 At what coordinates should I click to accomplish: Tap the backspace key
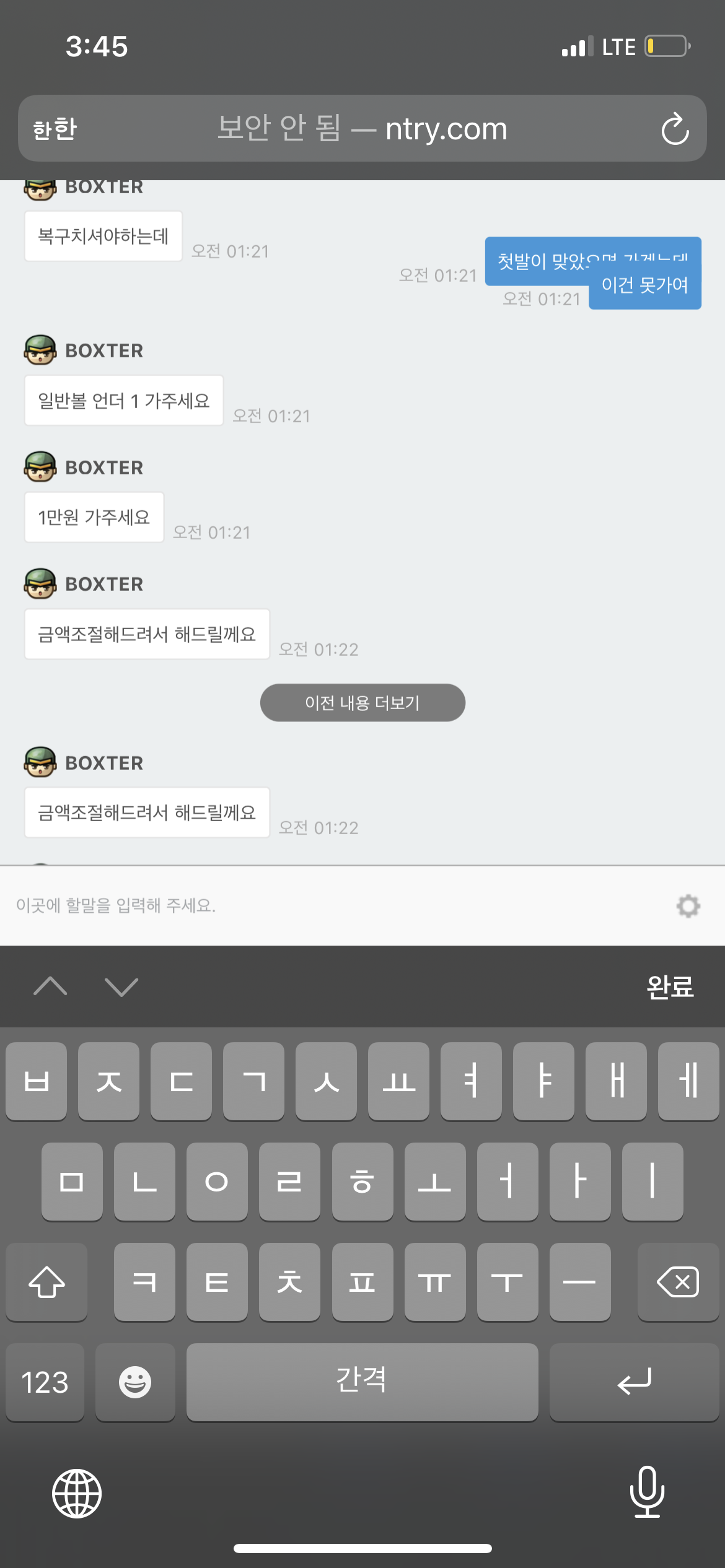pyautogui.click(x=677, y=1281)
